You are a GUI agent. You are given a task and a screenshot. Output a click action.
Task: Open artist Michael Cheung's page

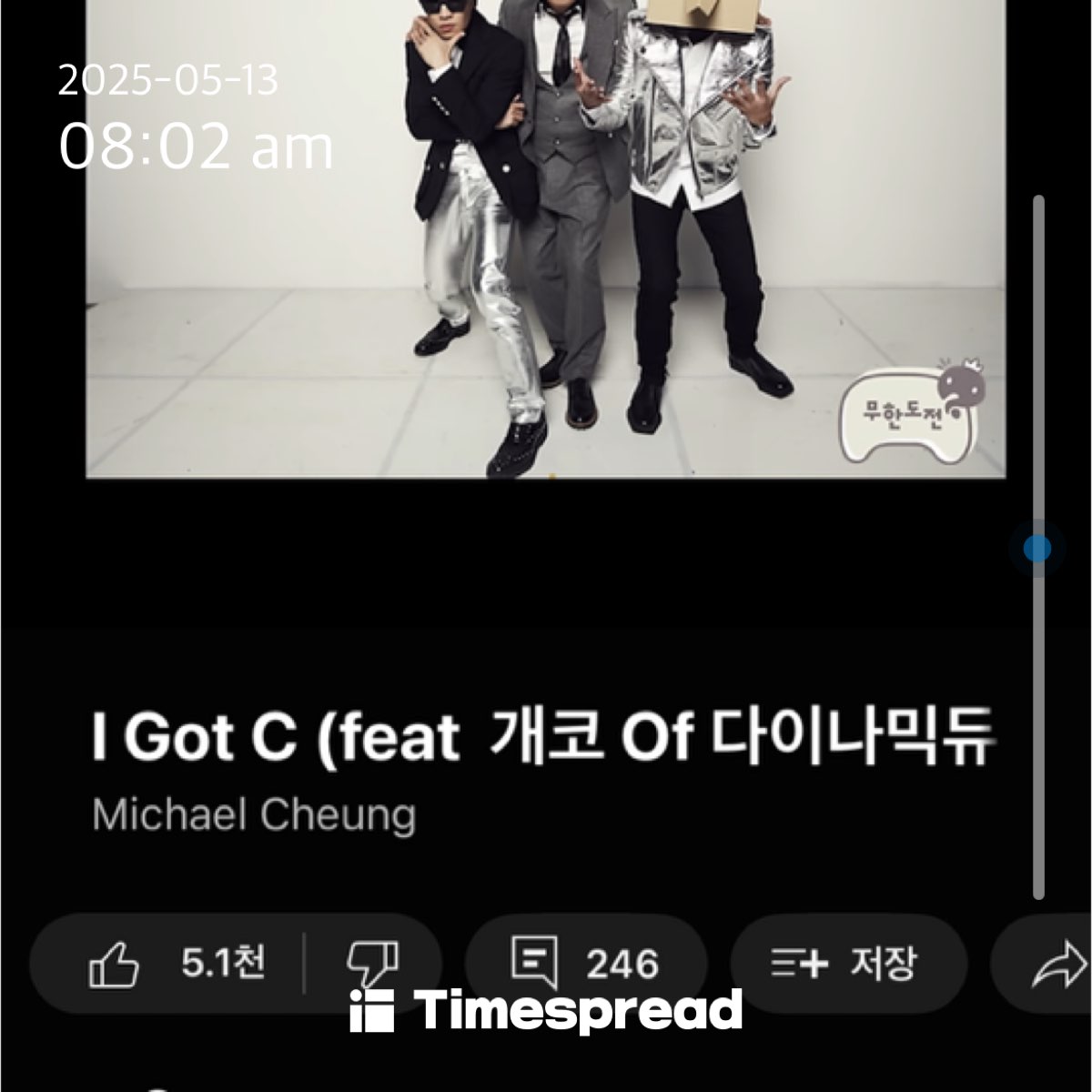coord(254,814)
